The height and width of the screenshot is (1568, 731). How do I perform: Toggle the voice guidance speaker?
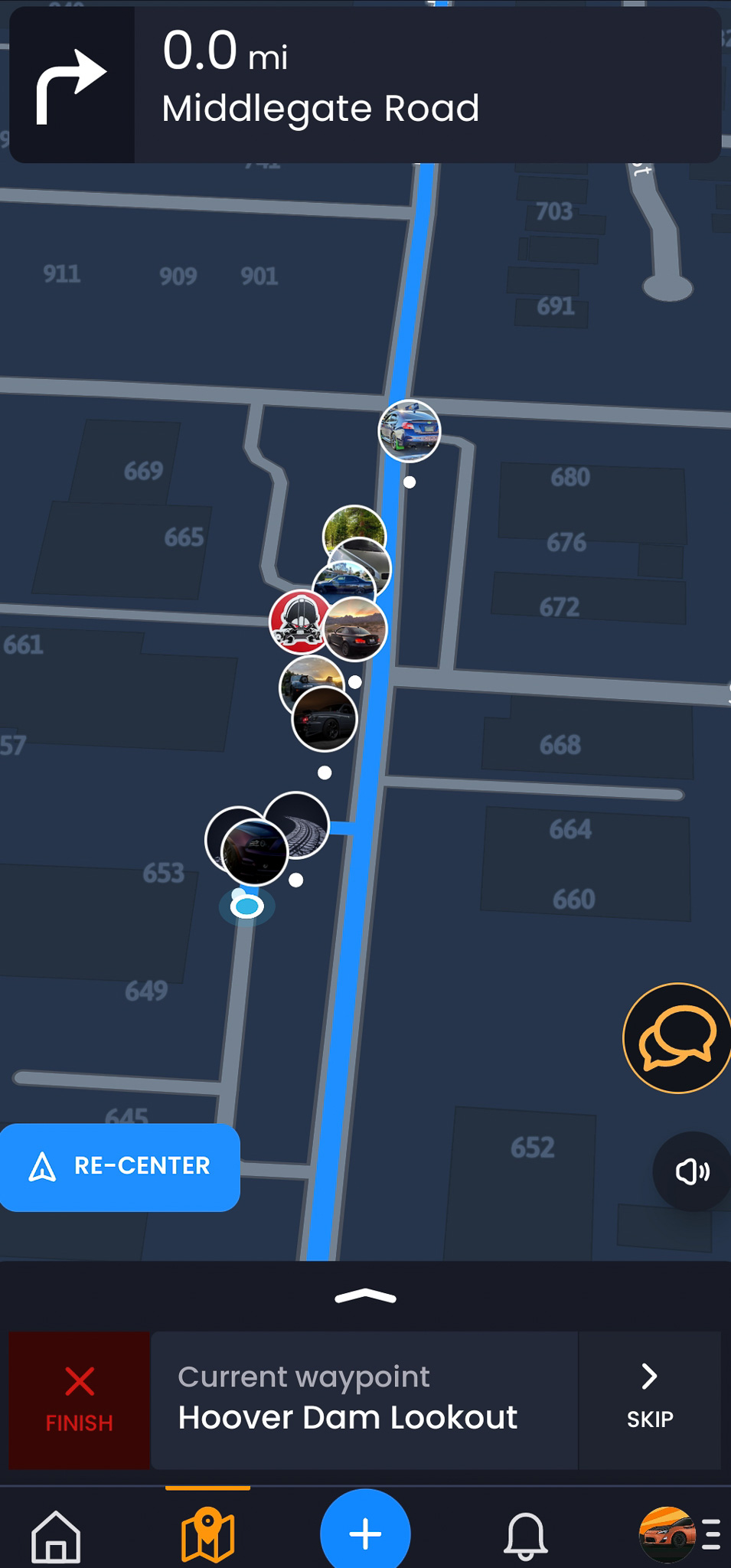(692, 1171)
